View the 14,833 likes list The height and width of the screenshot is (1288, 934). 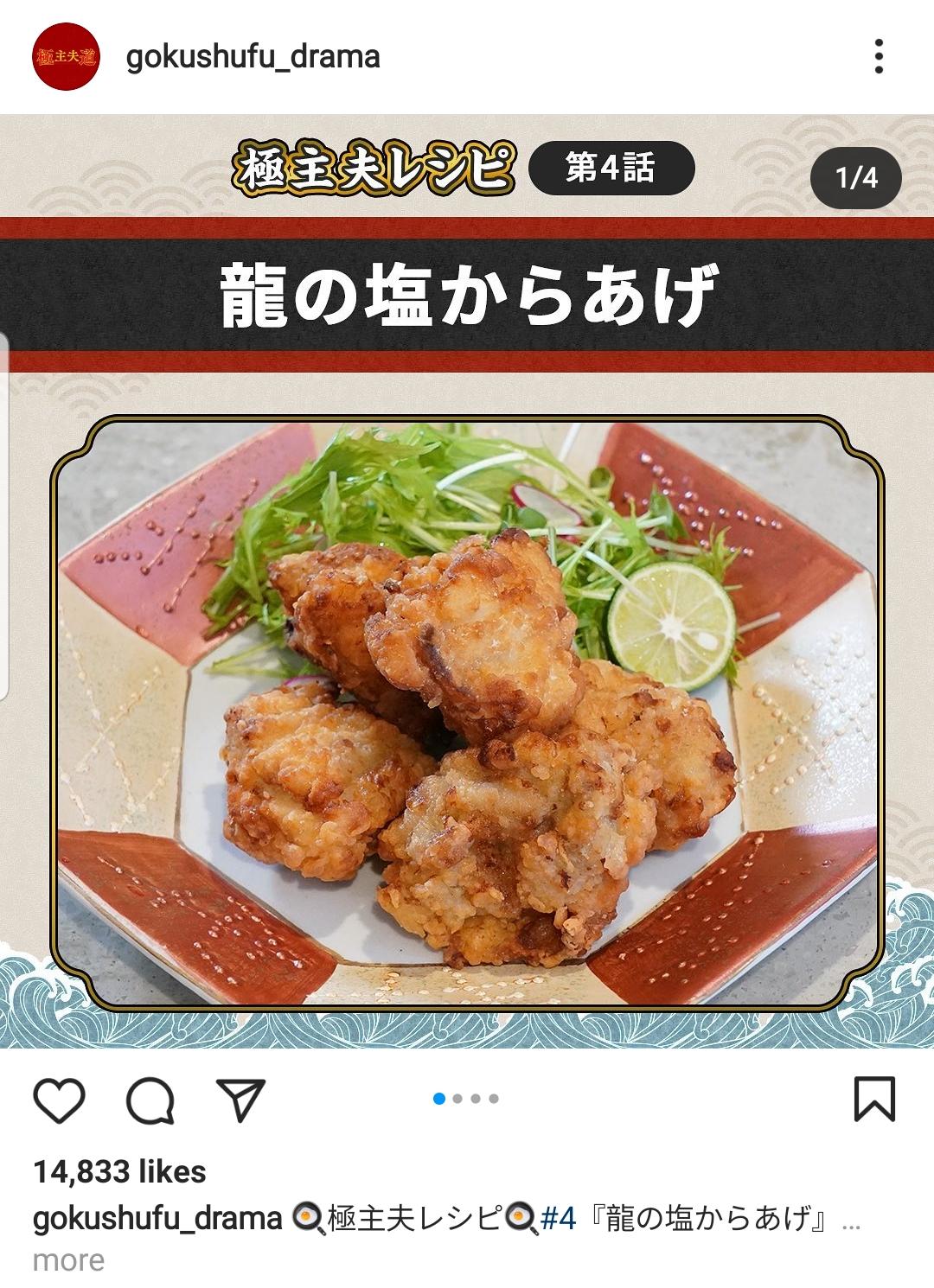click(119, 1172)
